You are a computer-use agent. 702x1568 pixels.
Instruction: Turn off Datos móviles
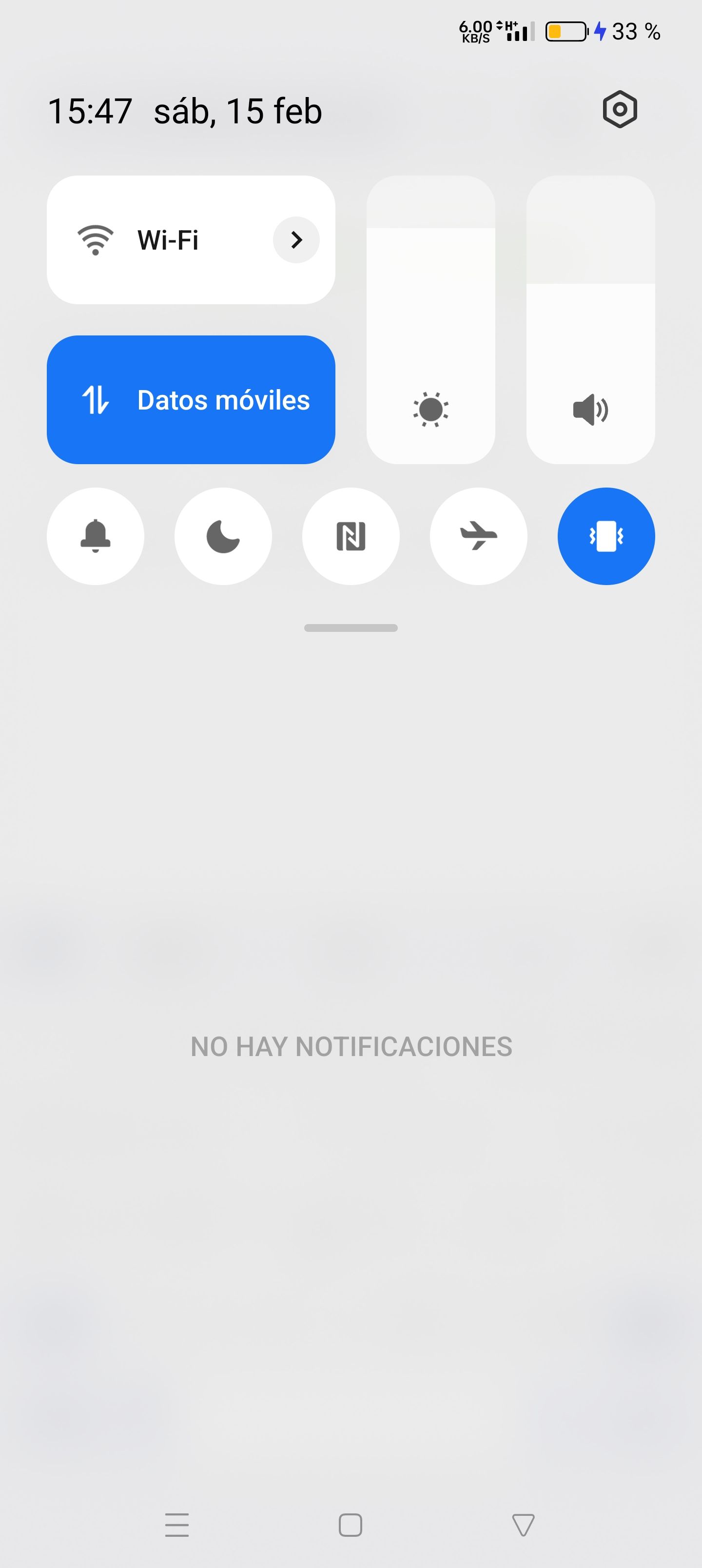[191, 400]
